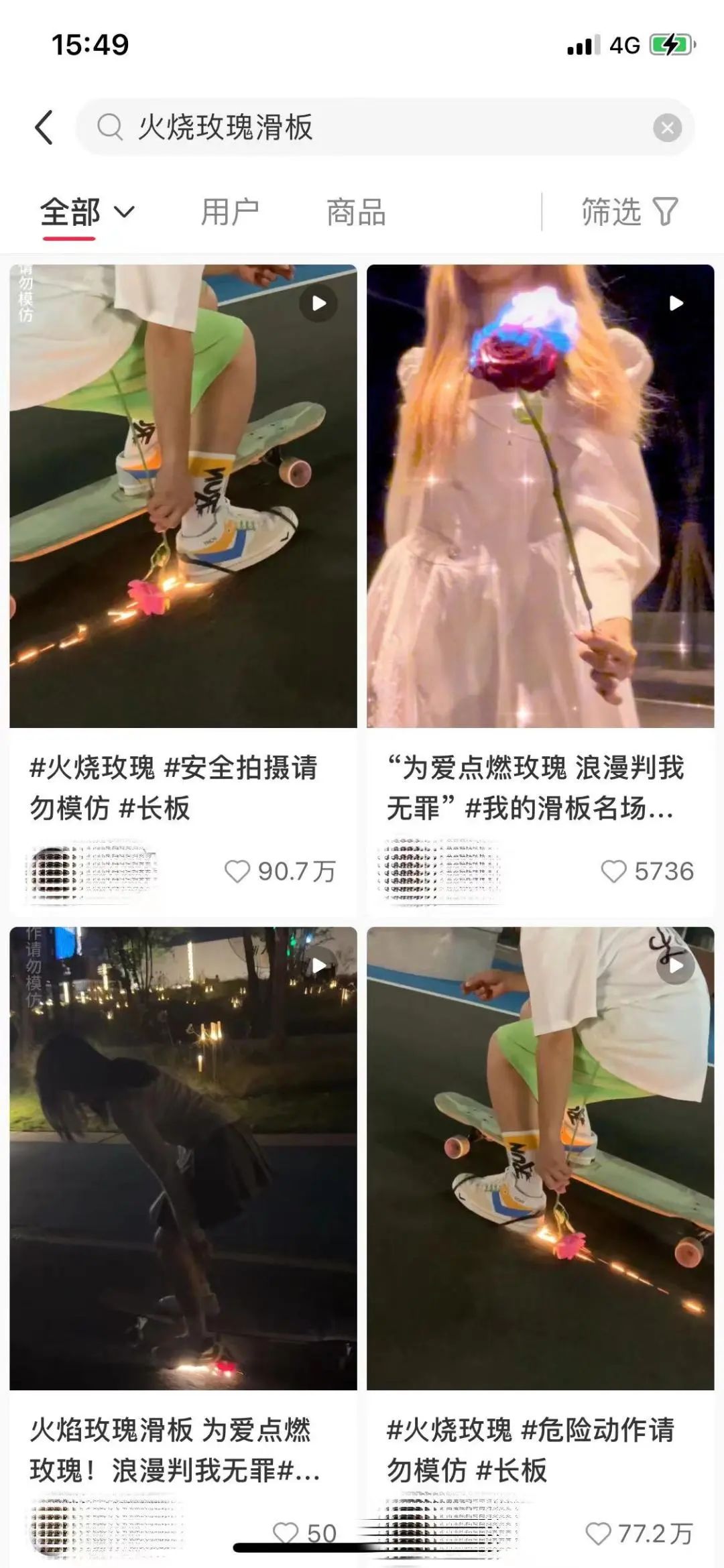
Task: Open the 火焰玫瑰滑板 为爱点燃玫瑰 video
Action: (183, 1158)
